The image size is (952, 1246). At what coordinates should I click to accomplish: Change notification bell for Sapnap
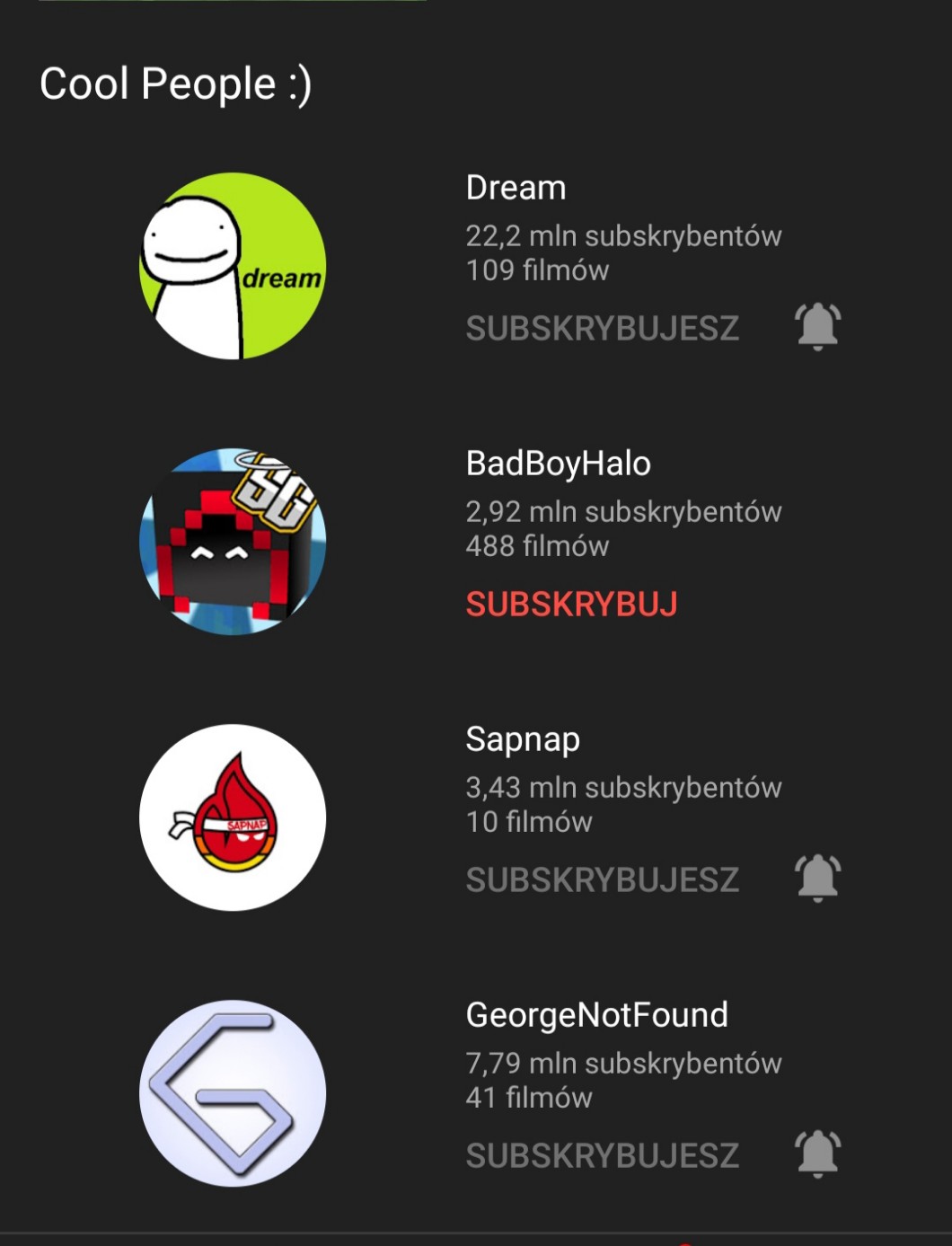click(817, 878)
